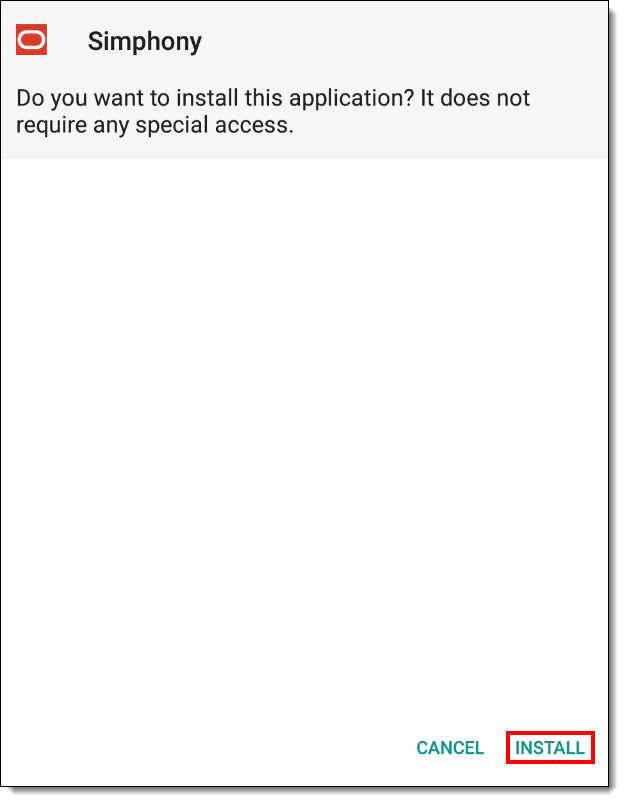The image size is (624, 802).
Task: Tap INSTALL to install Simphony
Action: (550, 748)
